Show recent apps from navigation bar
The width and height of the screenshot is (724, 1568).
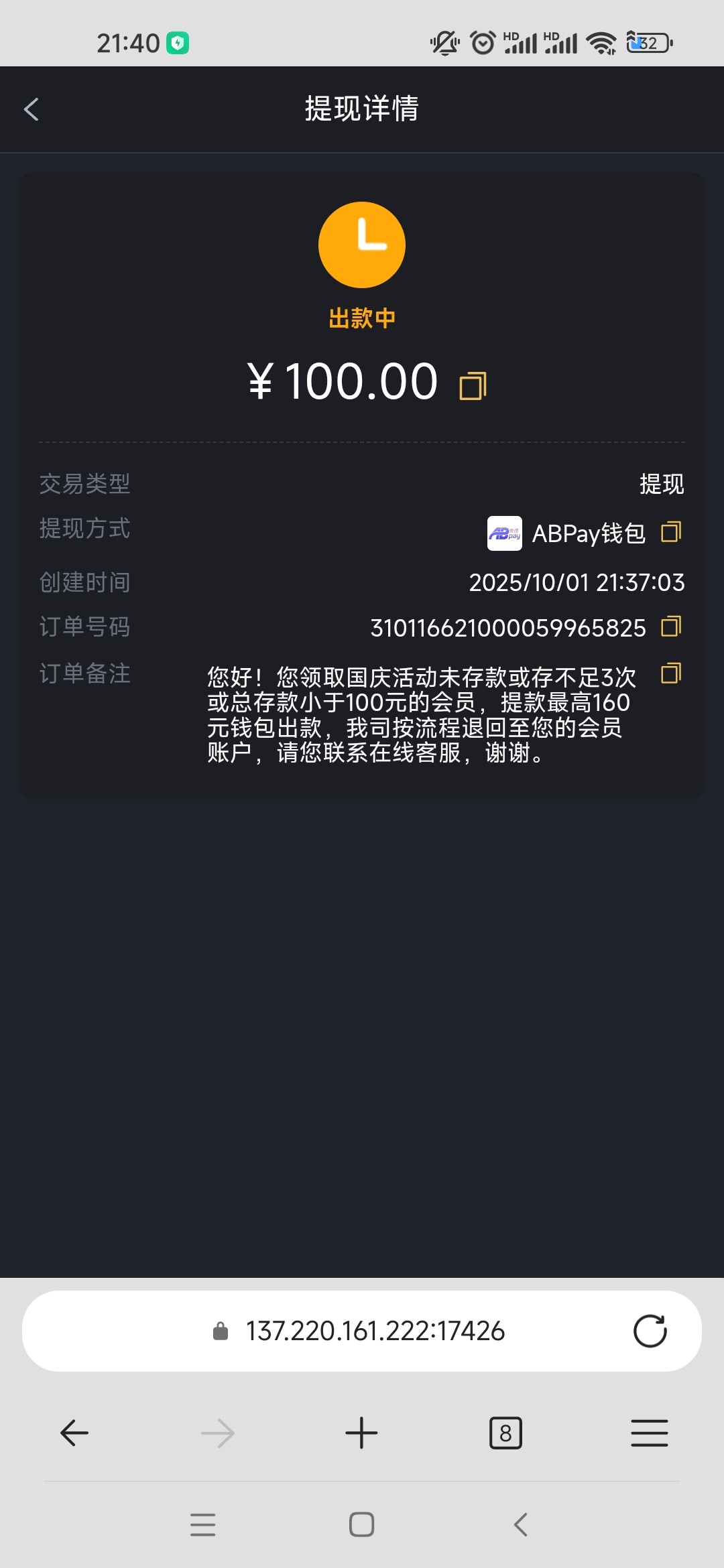tap(202, 1524)
